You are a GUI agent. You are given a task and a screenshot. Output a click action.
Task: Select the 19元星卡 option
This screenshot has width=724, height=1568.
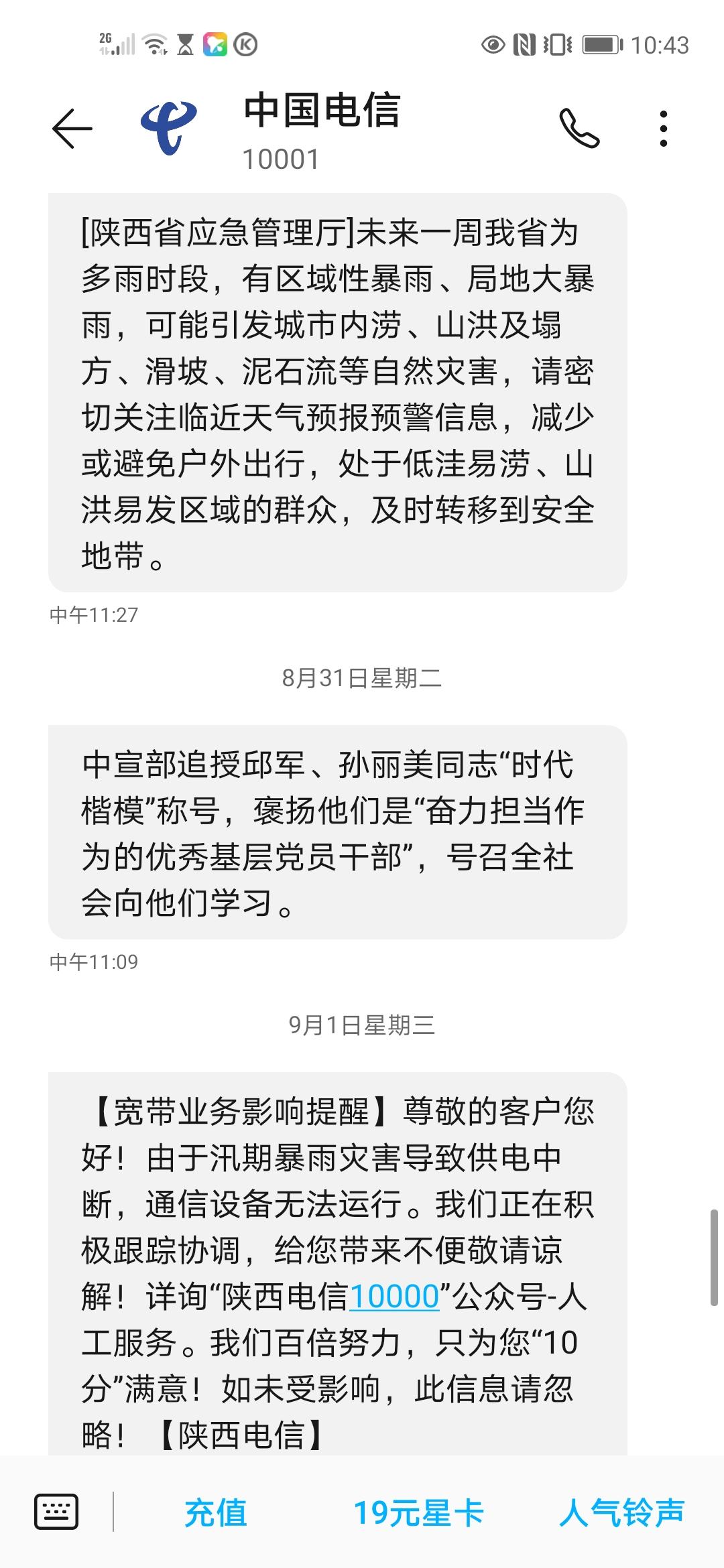tap(419, 1513)
